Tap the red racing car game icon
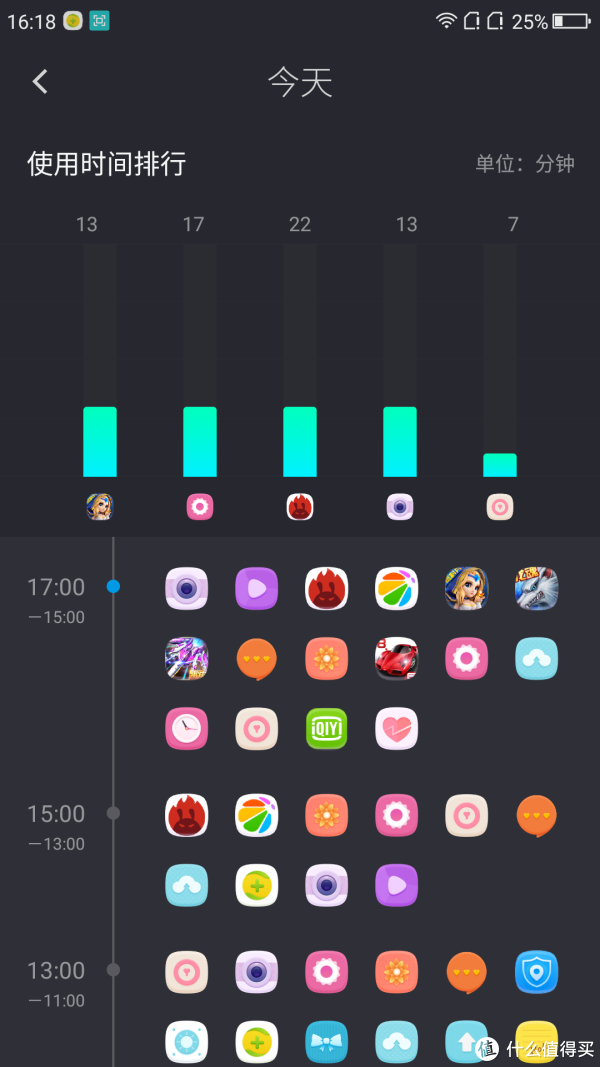The image size is (600, 1067). coord(397,658)
